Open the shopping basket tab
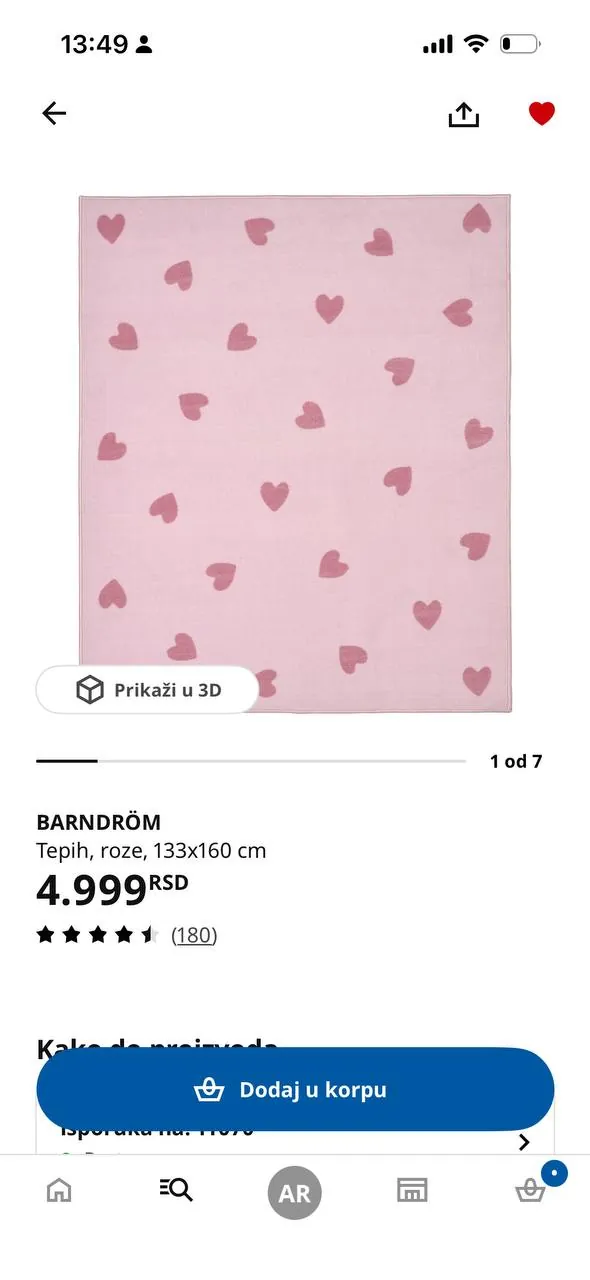The height and width of the screenshot is (1280, 590). [530, 1190]
